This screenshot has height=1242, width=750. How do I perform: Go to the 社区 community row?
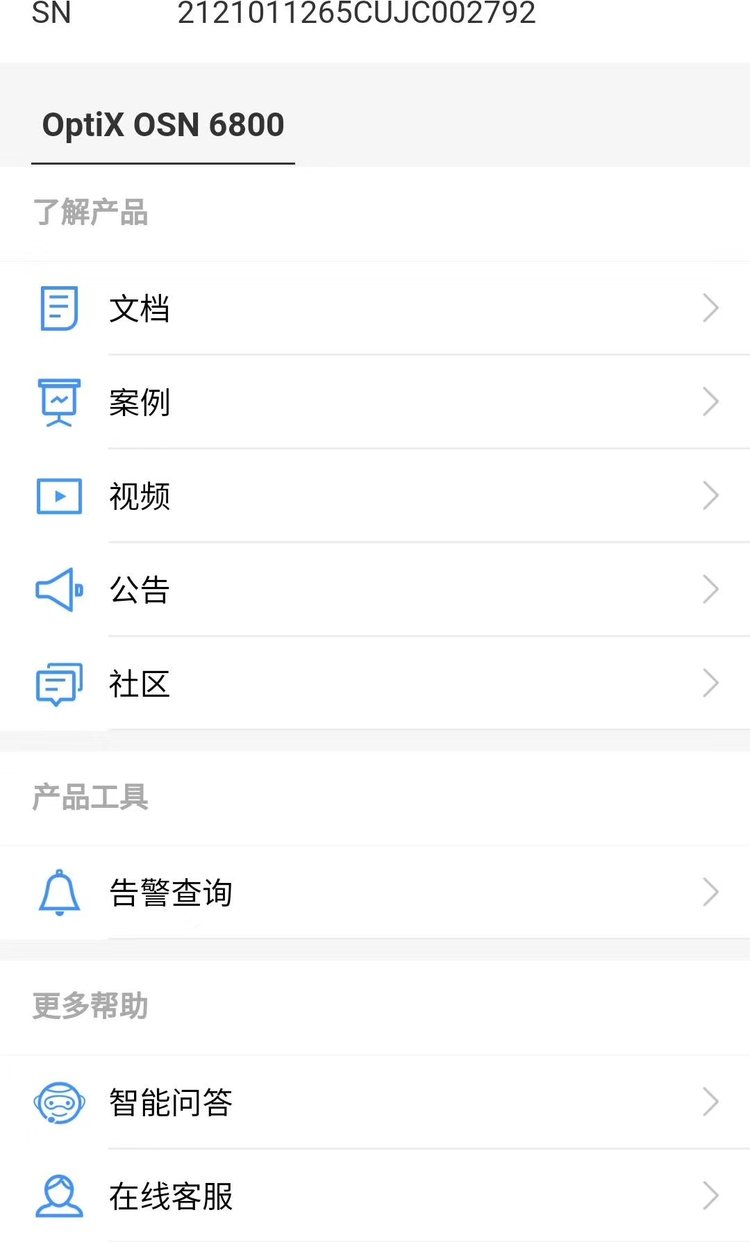pyautogui.click(x=375, y=684)
